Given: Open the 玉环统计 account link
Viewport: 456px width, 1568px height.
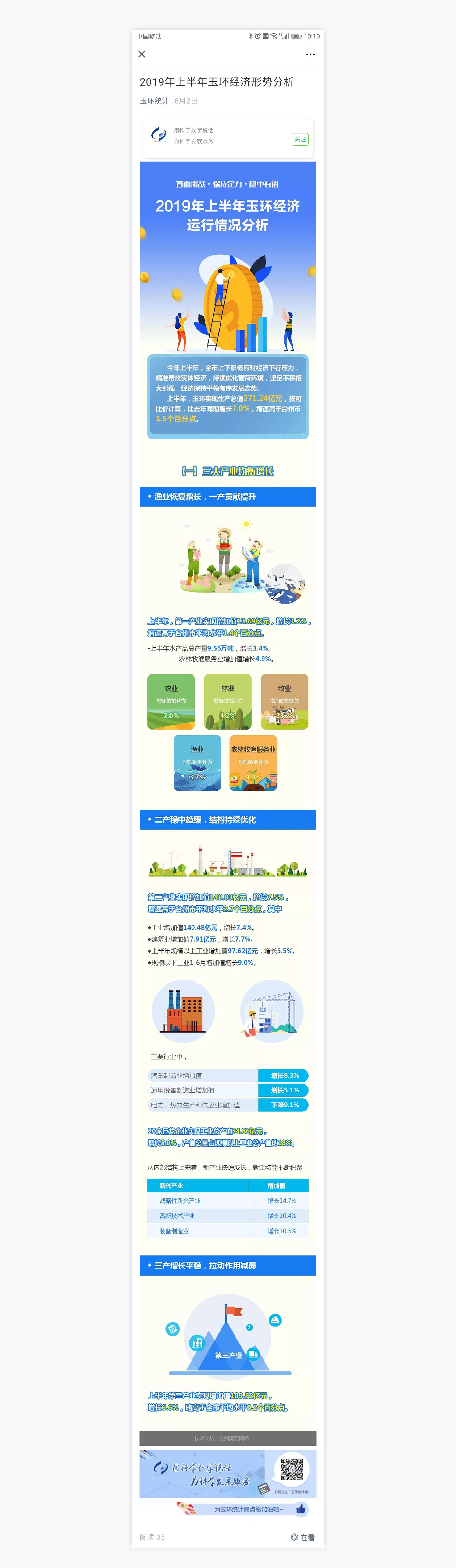Looking at the screenshot, I should tap(154, 101).
